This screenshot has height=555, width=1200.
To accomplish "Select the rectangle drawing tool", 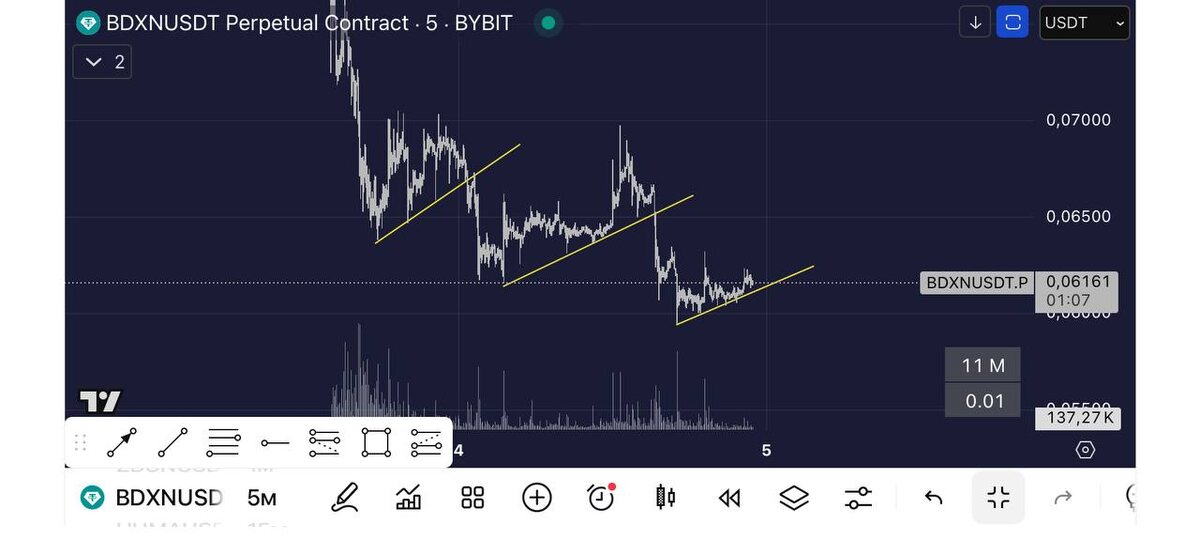I will click(x=376, y=442).
